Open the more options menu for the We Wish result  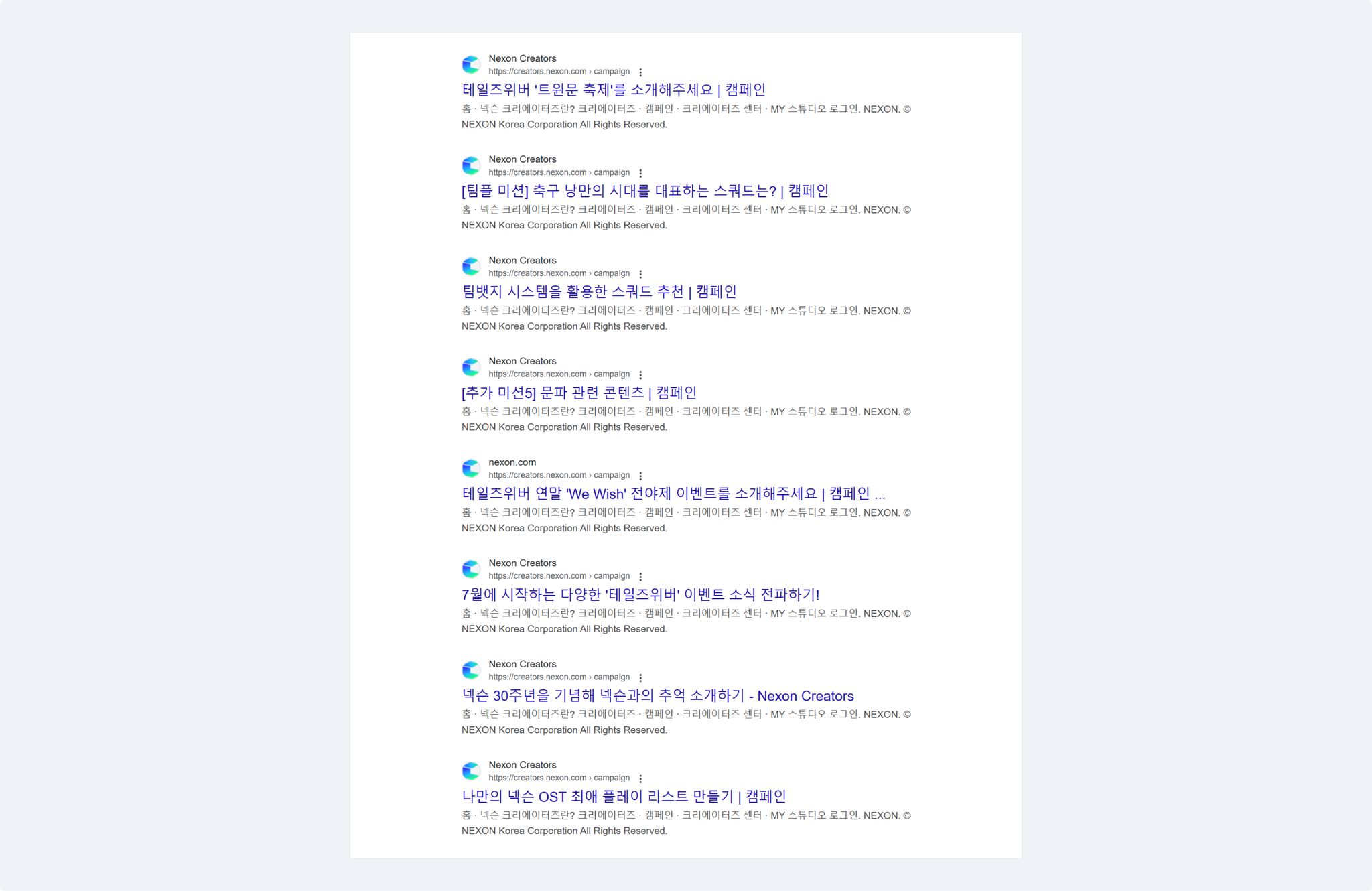point(640,476)
